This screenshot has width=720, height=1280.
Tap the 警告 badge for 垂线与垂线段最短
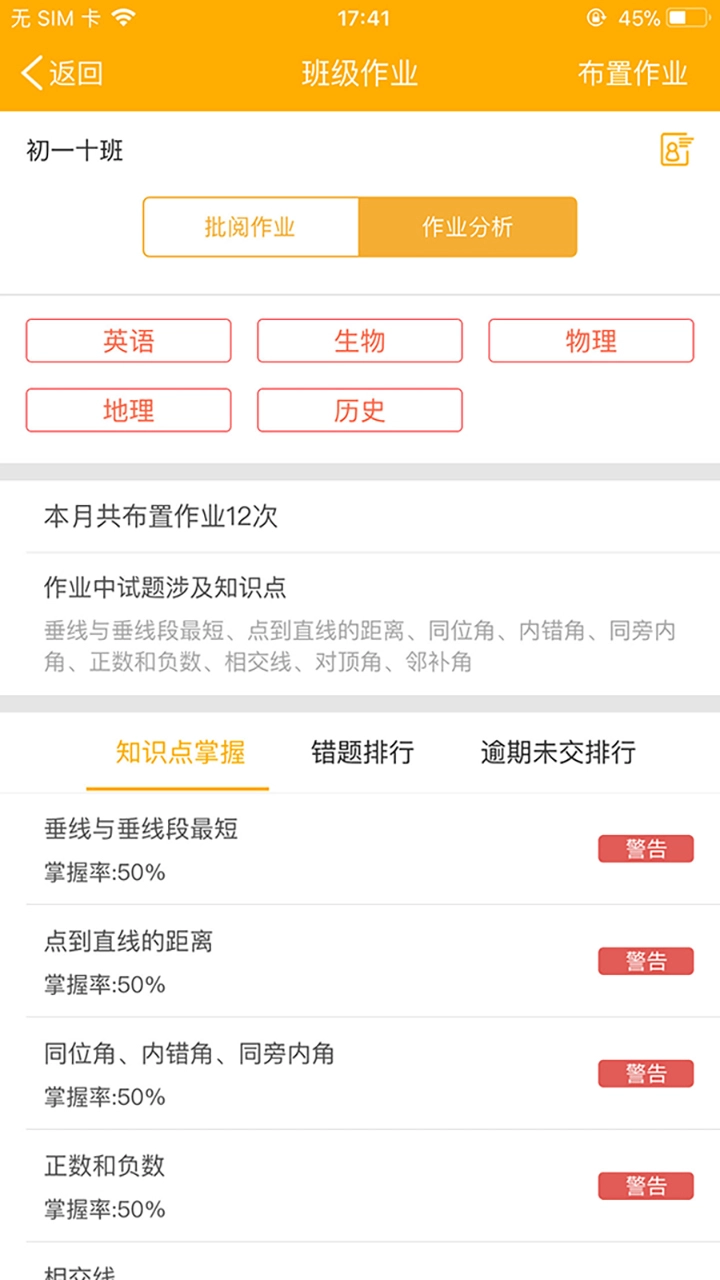coord(645,848)
